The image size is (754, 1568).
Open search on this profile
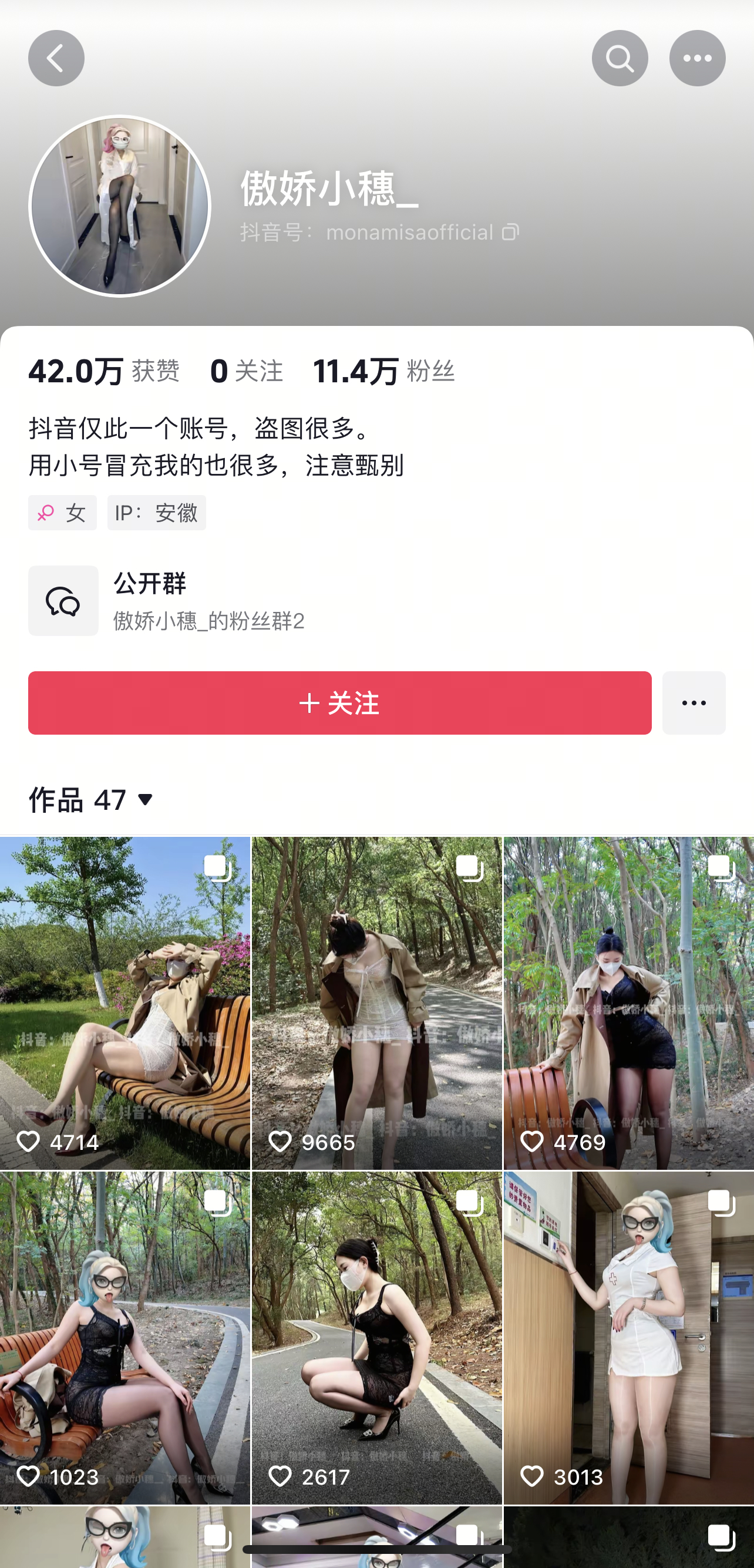[620, 58]
